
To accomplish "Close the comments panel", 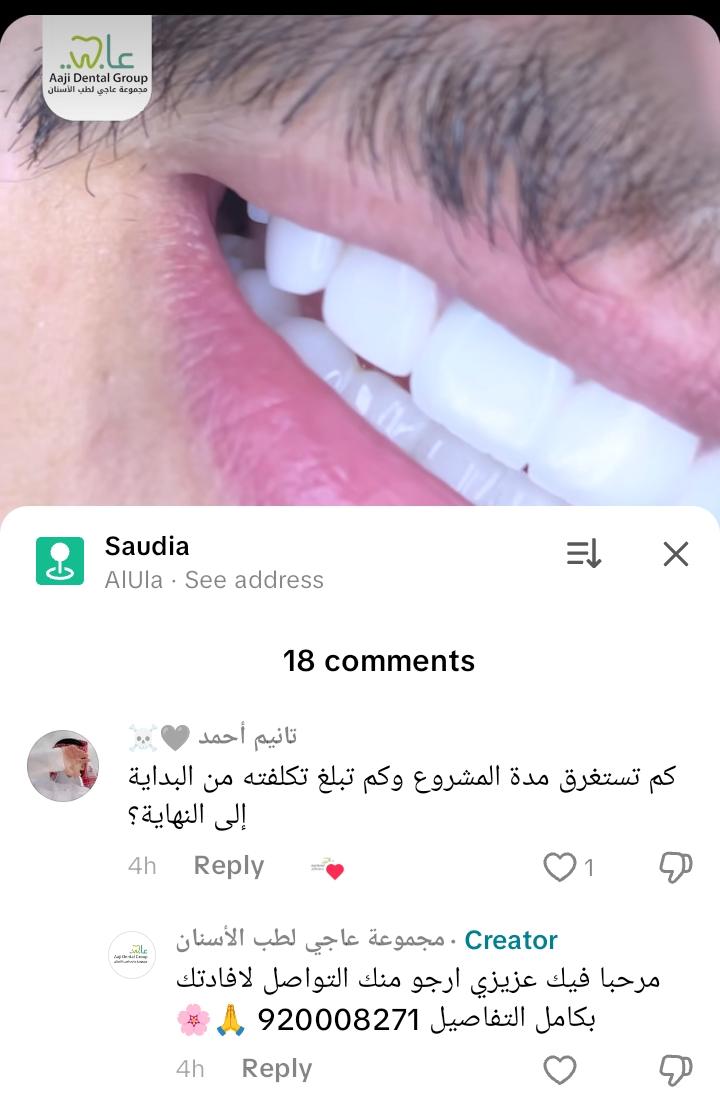I will tap(676, 554).
